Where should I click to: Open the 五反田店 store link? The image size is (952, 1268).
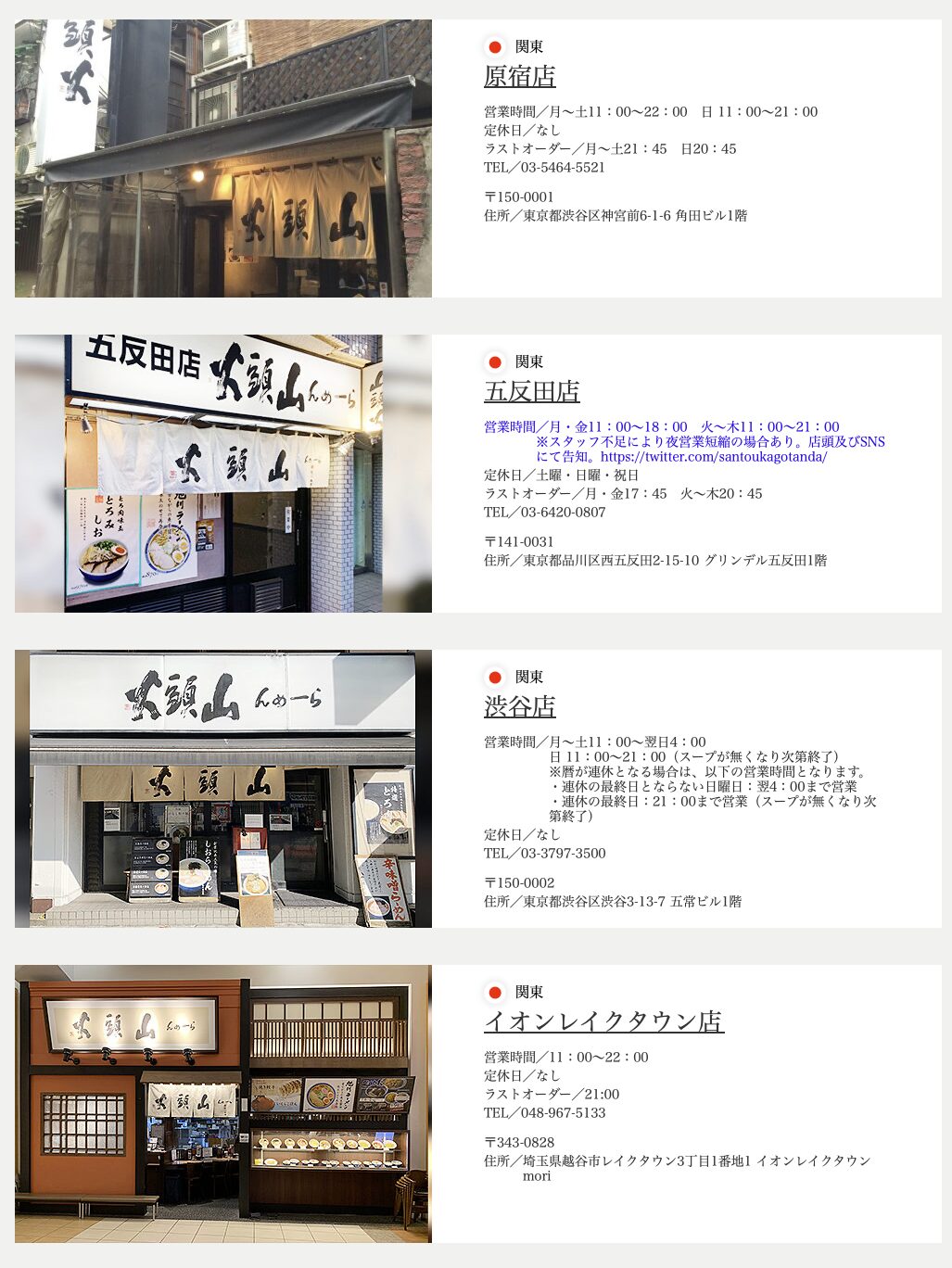(x=531, y=391)
